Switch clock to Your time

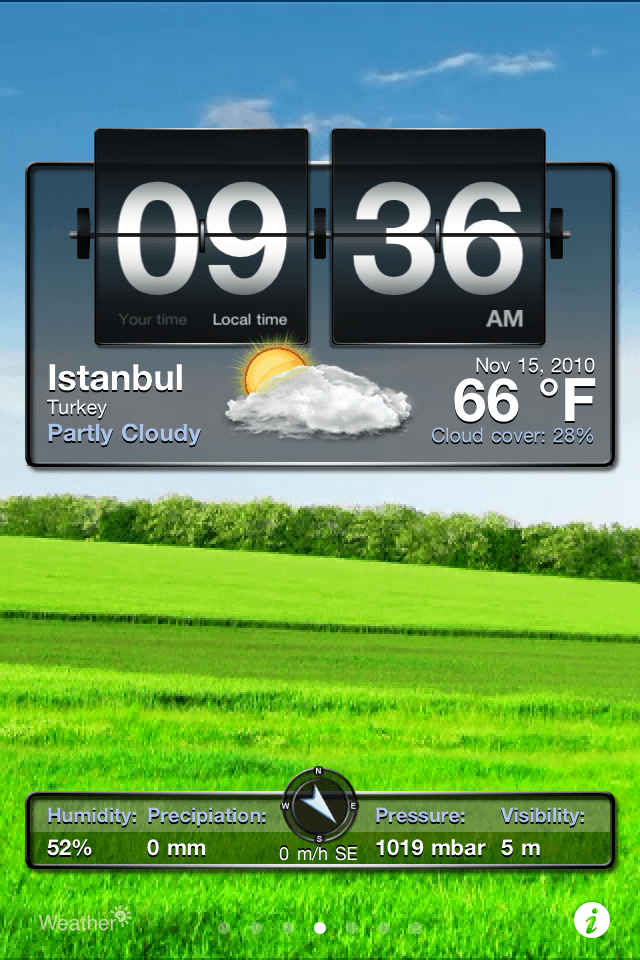pyautogui.click(x=153, y=320)
